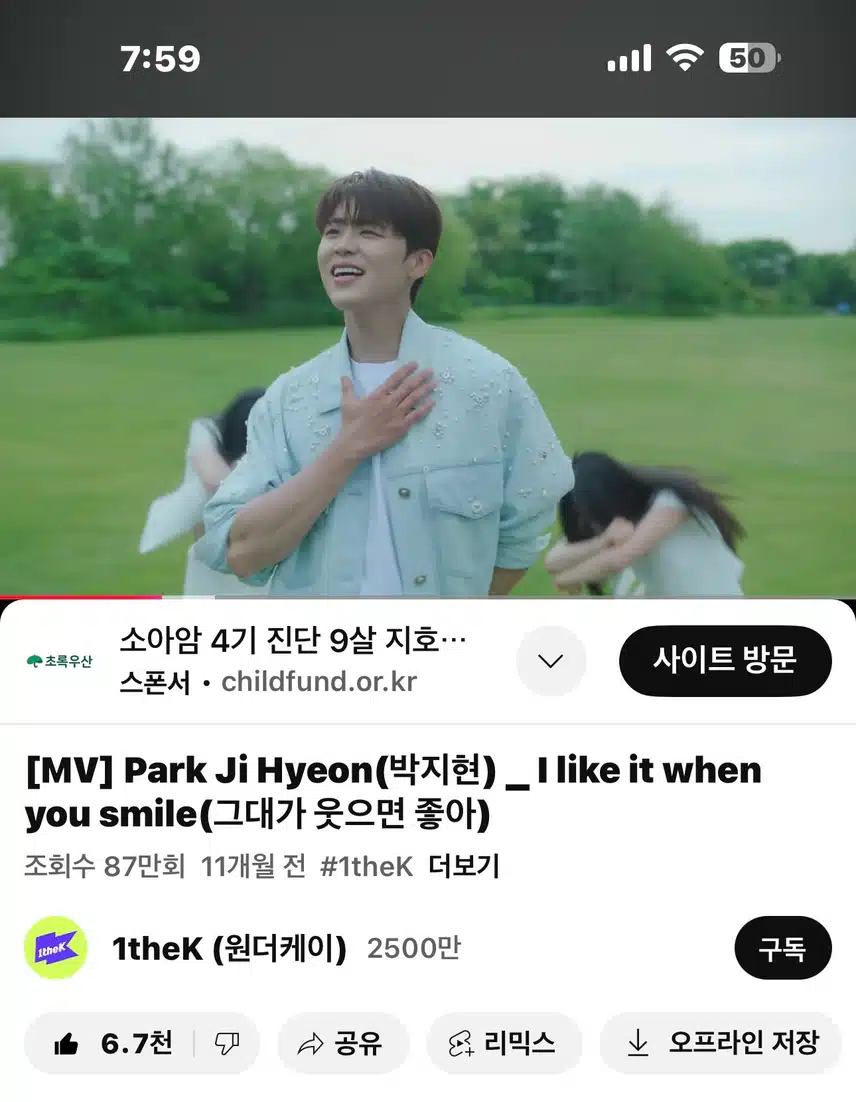
Task: Expand video description with 더보기
Action: (x=463, y=866)
